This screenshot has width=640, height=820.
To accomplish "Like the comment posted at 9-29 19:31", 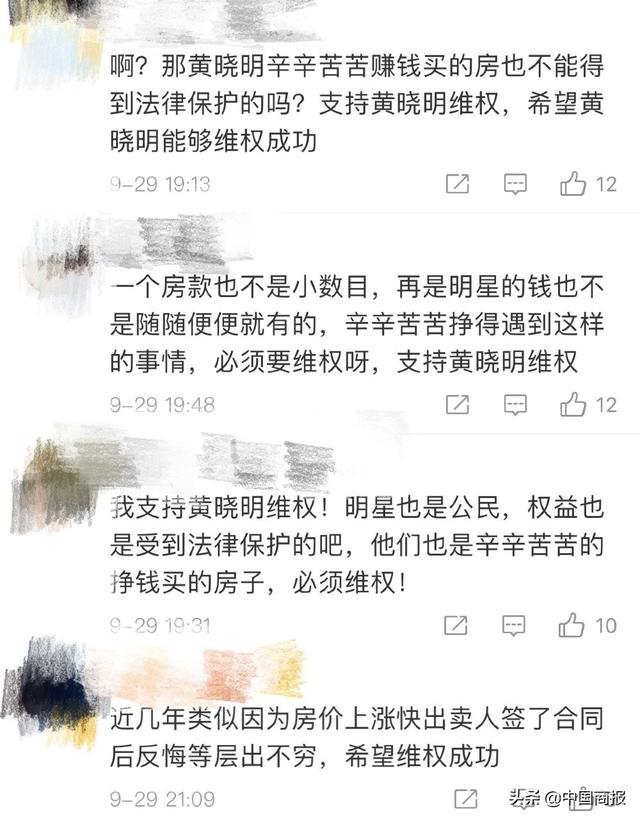I will (x=573, y=626).
